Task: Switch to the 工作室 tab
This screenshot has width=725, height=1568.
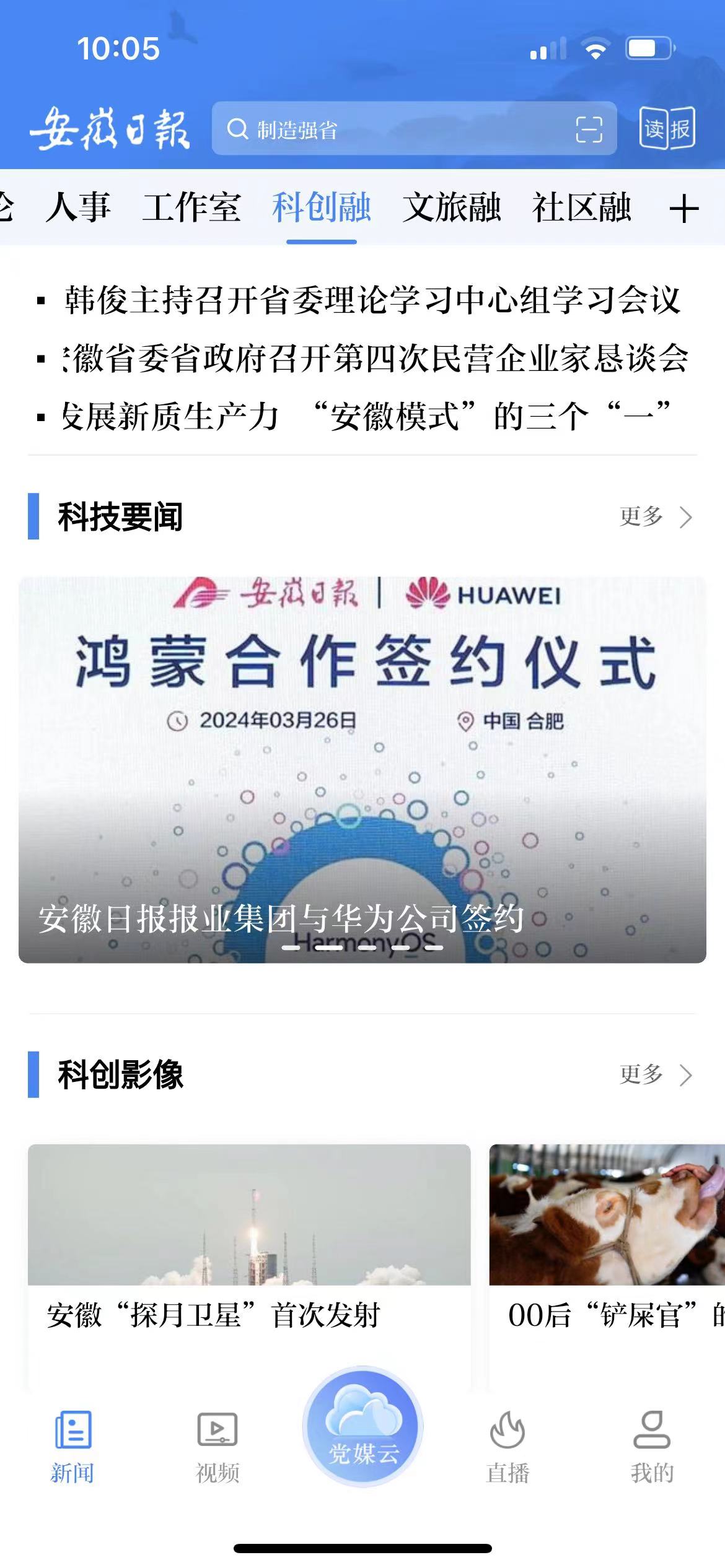Action: point(191,207)
